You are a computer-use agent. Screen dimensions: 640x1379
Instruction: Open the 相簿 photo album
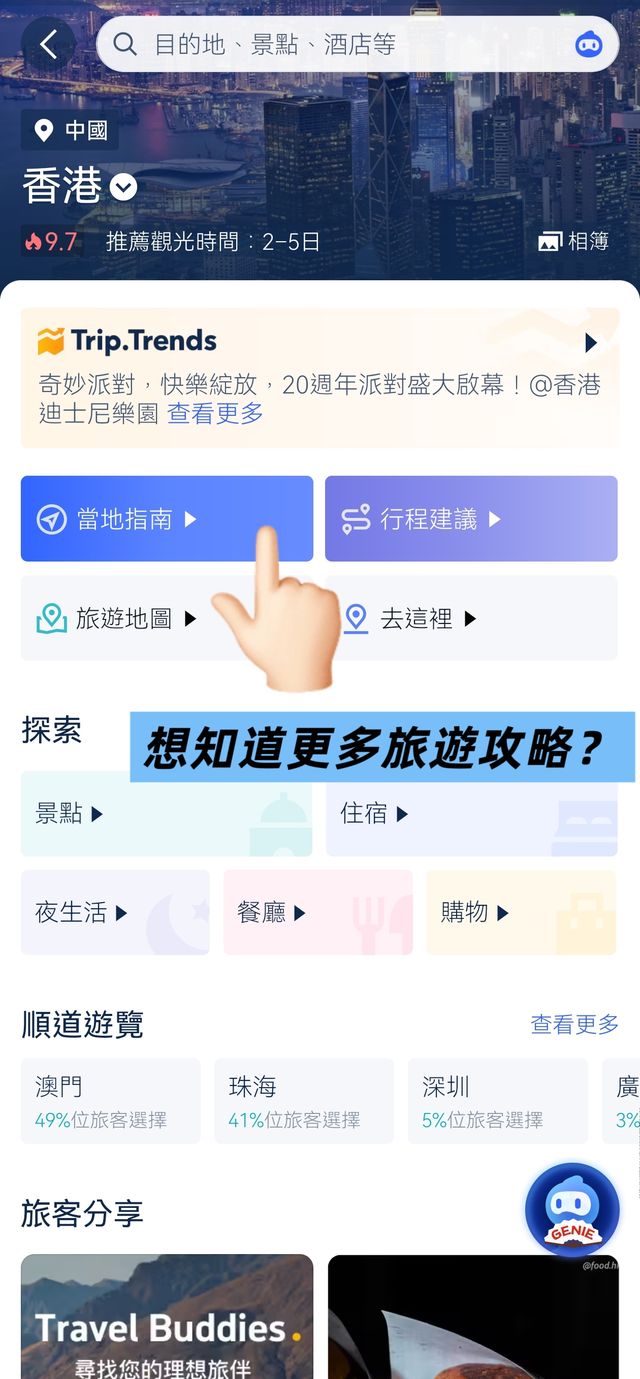(x=574, y=241)
